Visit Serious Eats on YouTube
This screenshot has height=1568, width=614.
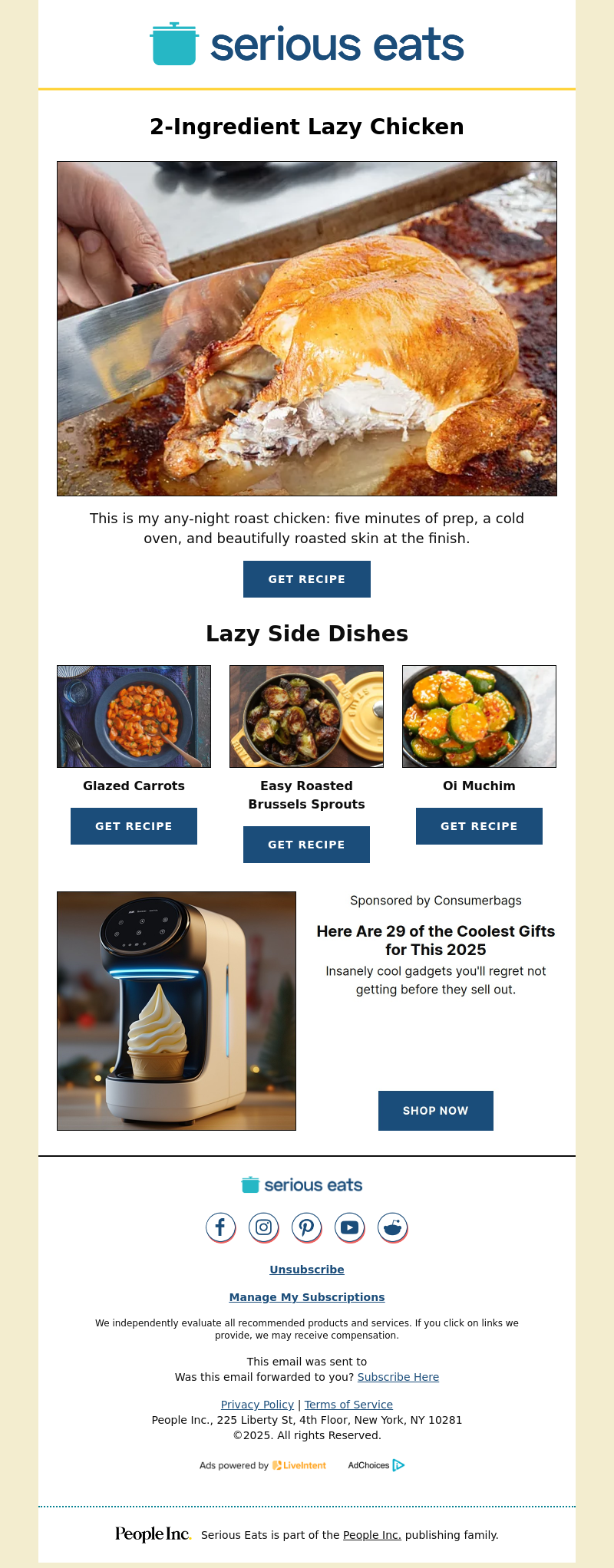pos(349,1227)
